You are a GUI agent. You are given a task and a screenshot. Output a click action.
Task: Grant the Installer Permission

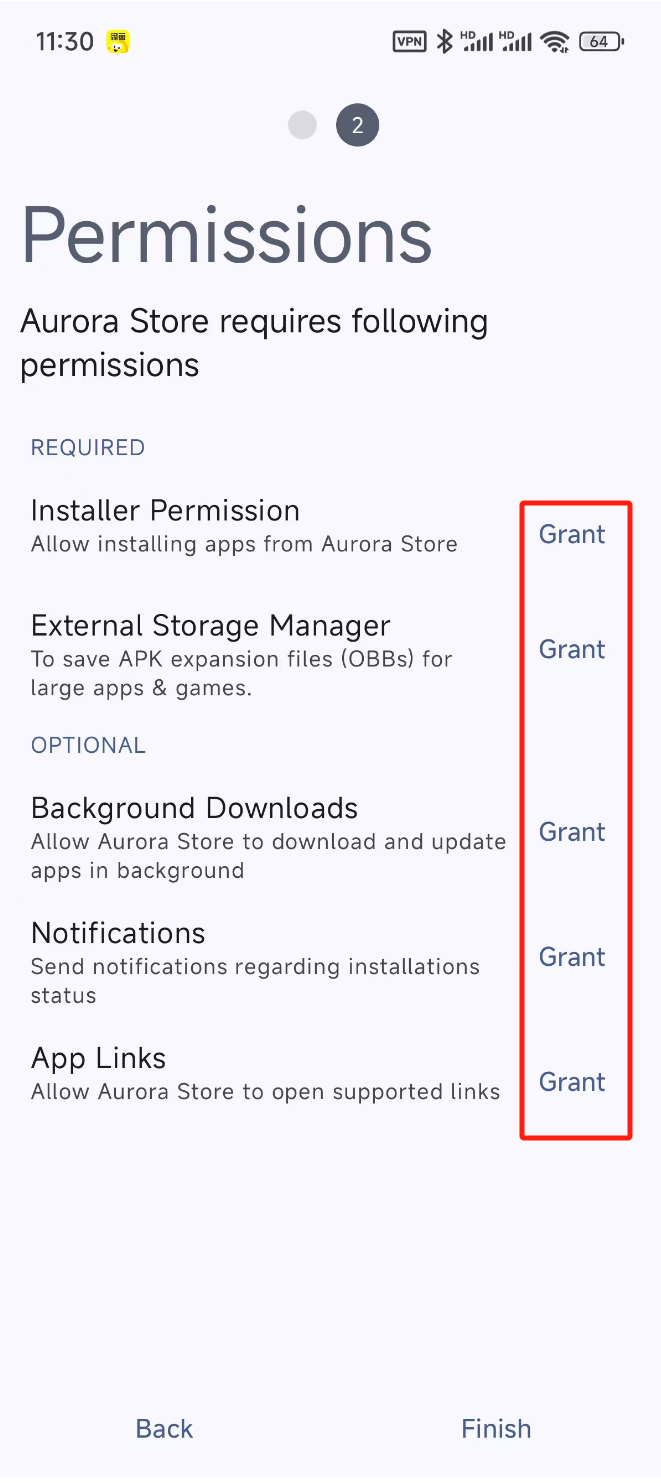pos(572,534)
